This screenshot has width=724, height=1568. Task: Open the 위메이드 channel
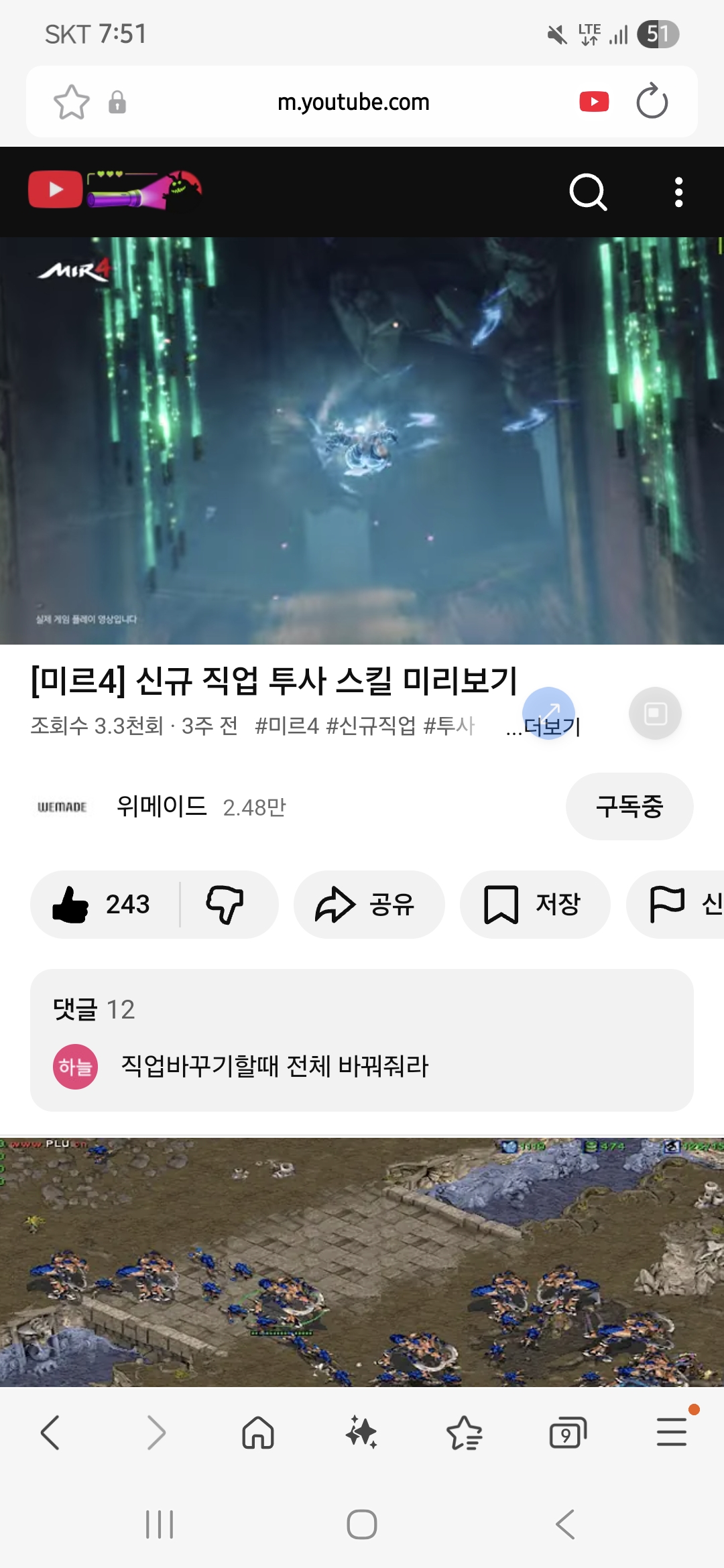[161, 806]
